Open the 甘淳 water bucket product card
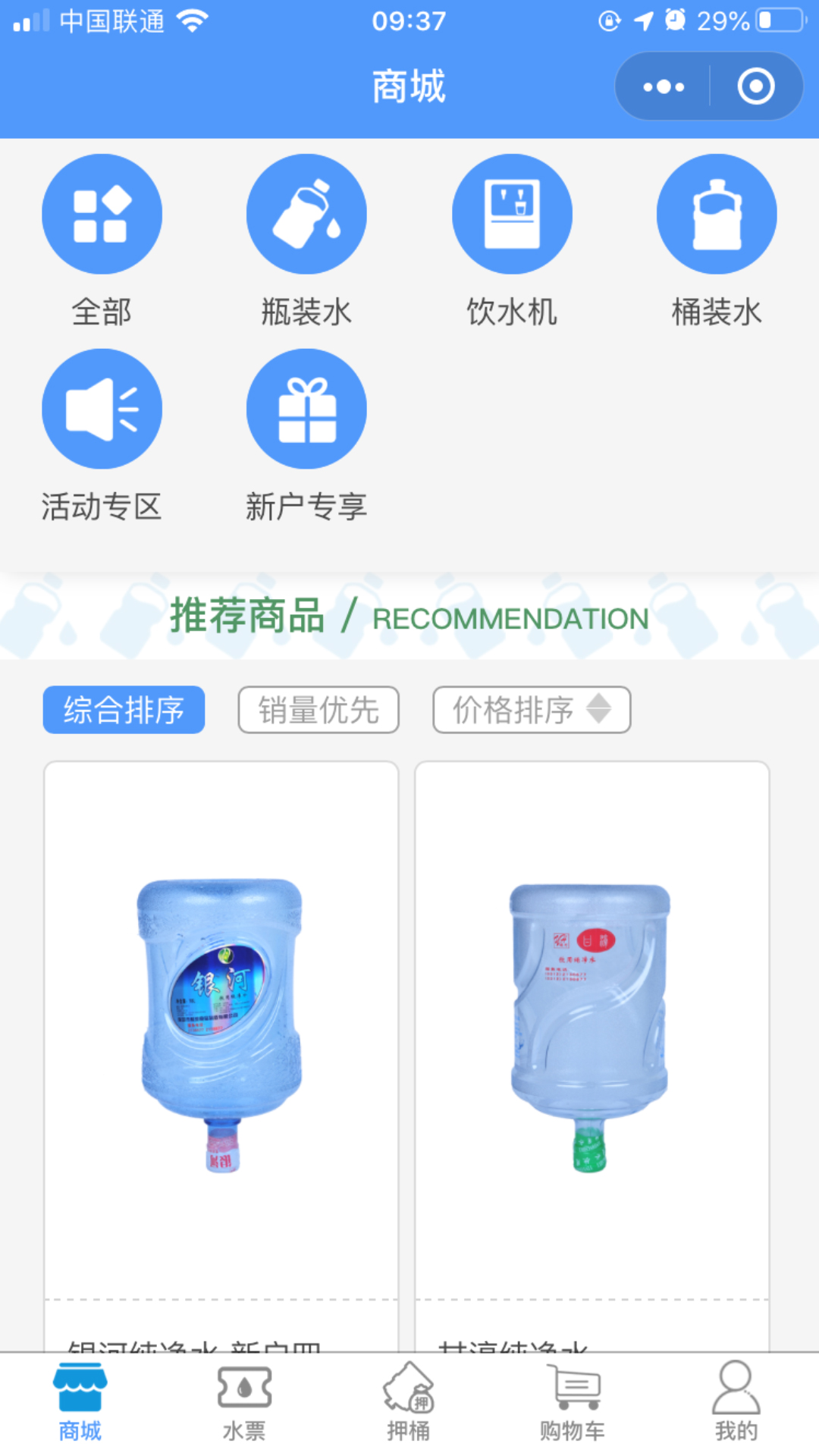Image resolution: width=819 pixels, height=1456 pixels. tap(591, 1024)
